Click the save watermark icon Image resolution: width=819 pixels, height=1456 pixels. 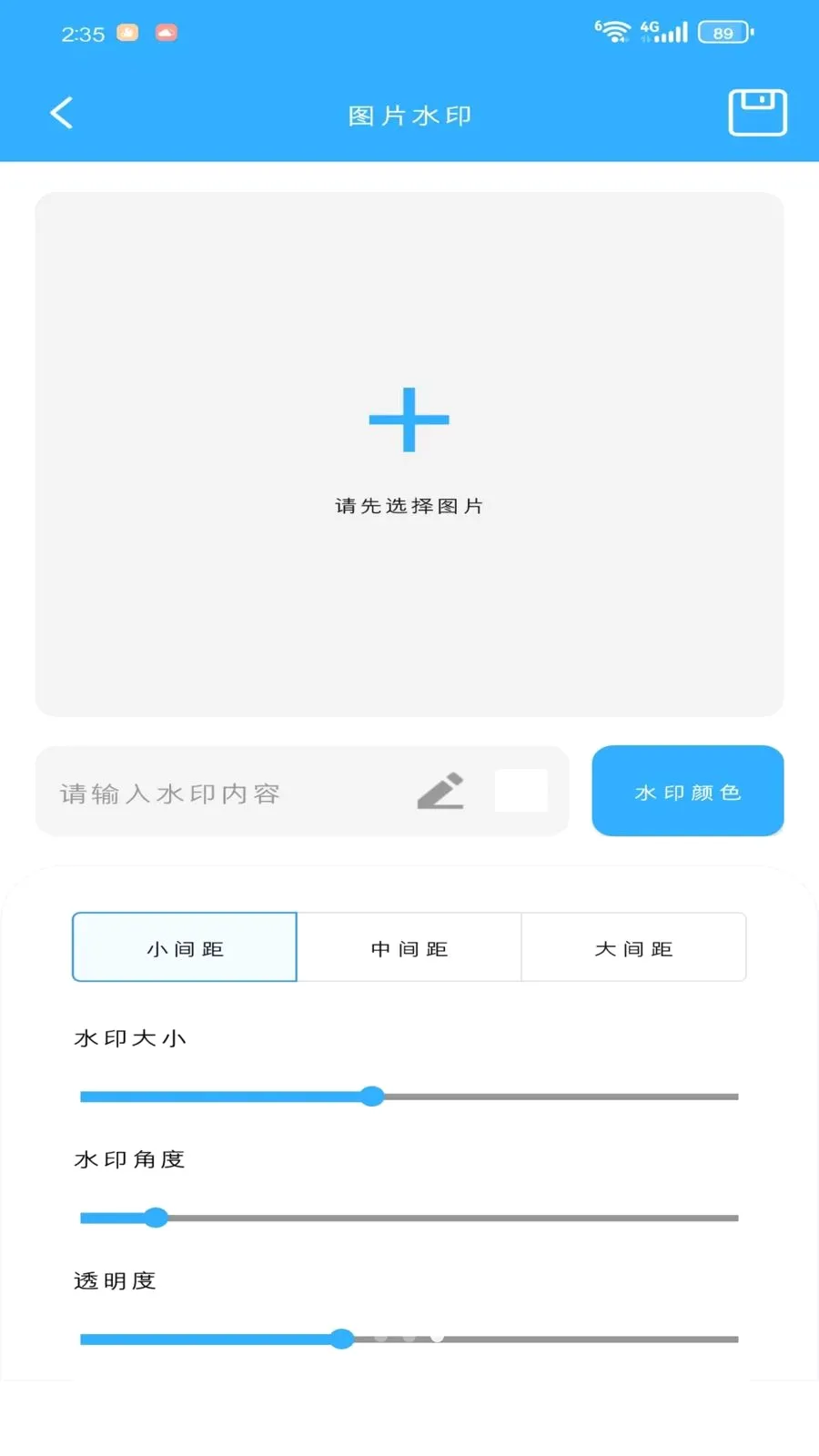[x=758, y=111]
